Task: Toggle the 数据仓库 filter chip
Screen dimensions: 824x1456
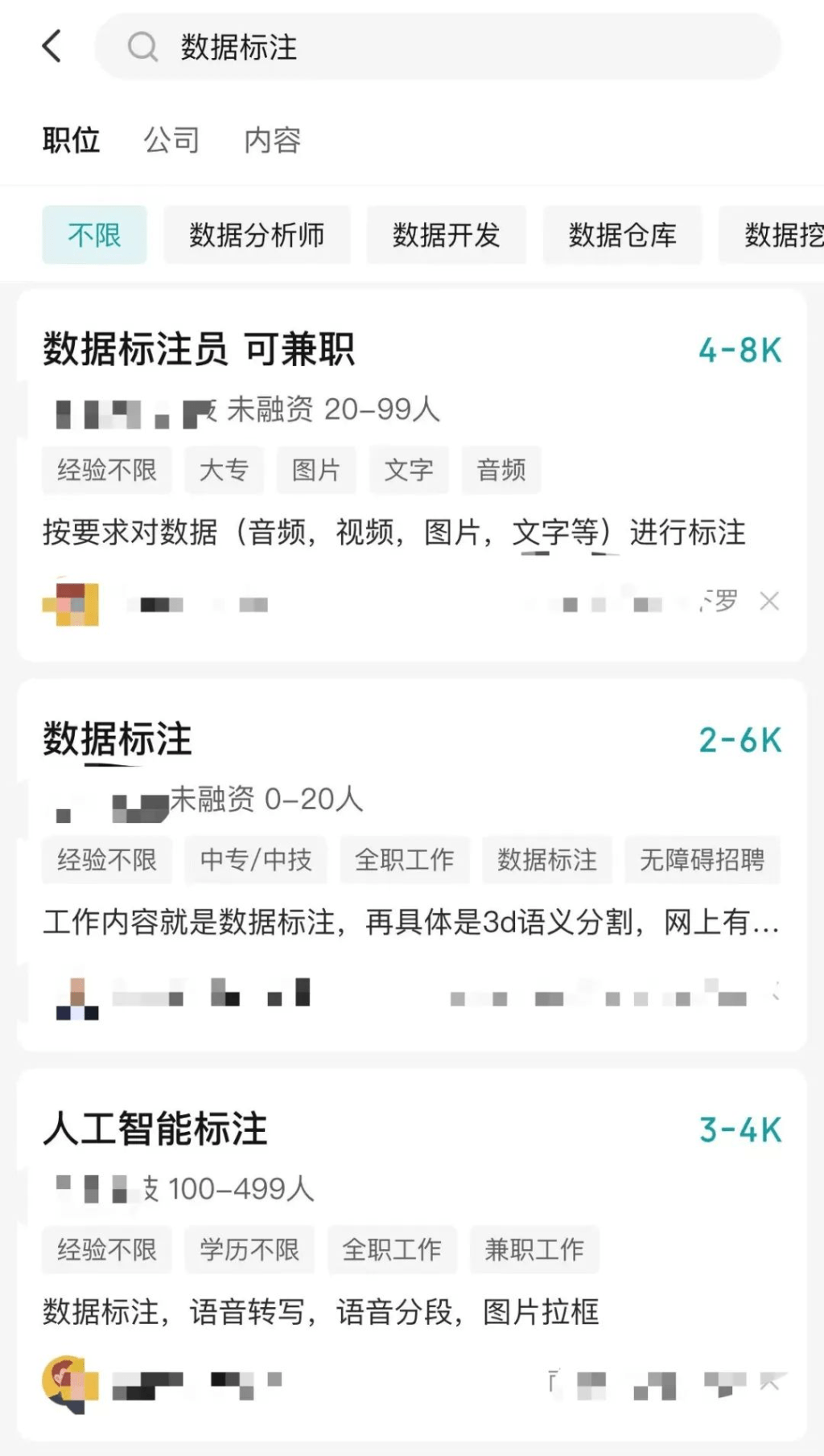Action: click(621, 235)
